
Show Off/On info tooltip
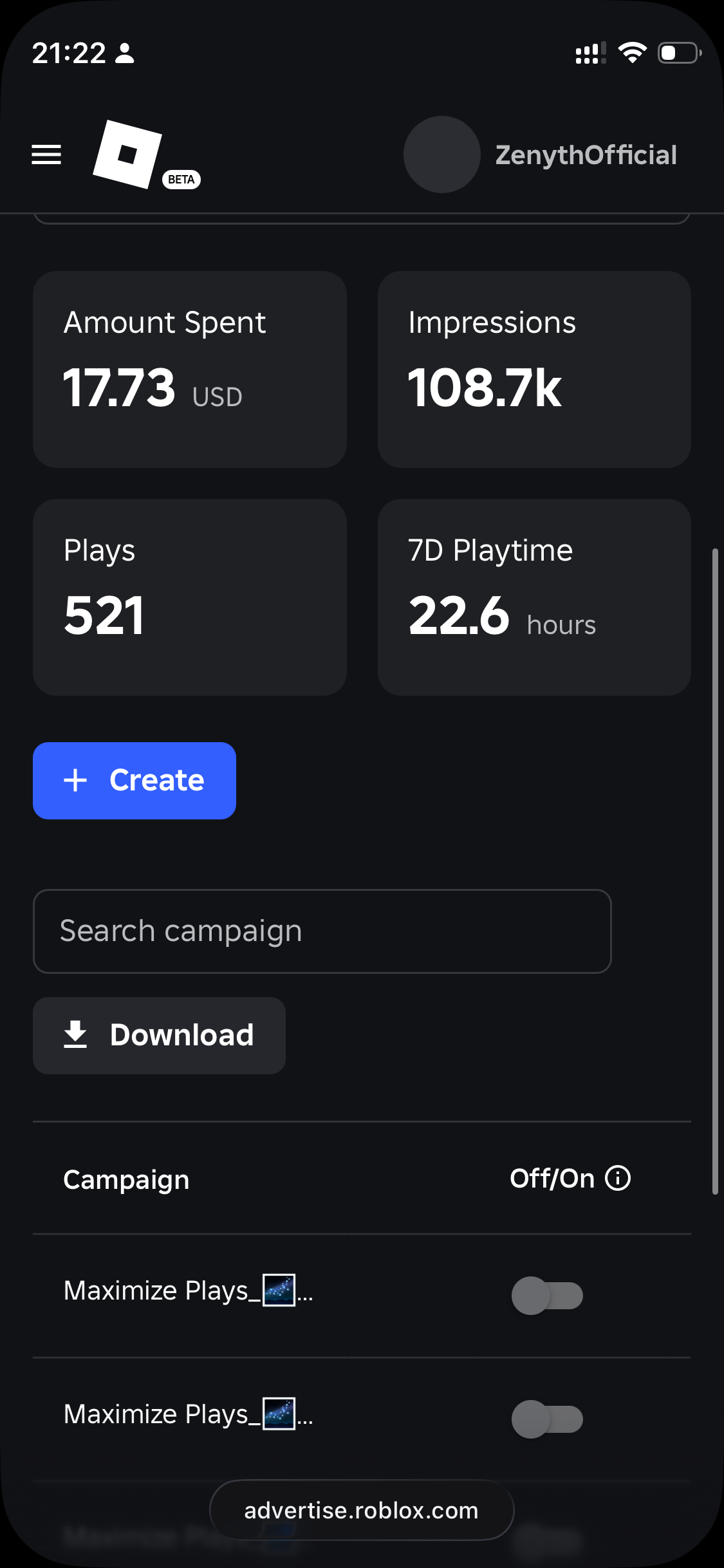pyautogui.click(x=618, y=1179)
